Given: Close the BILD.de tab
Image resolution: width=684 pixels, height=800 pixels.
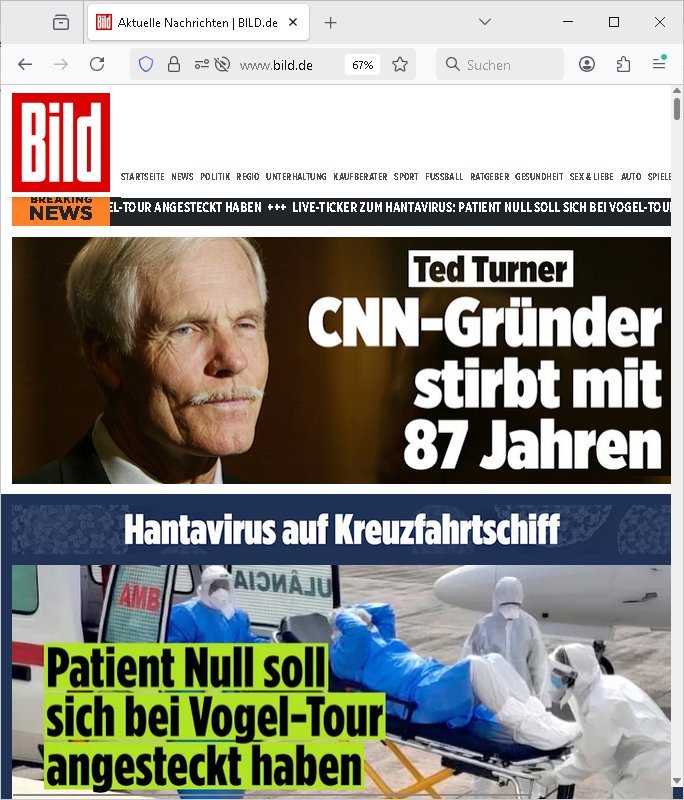Looking at the screenshot, I should tap(293, 22).
